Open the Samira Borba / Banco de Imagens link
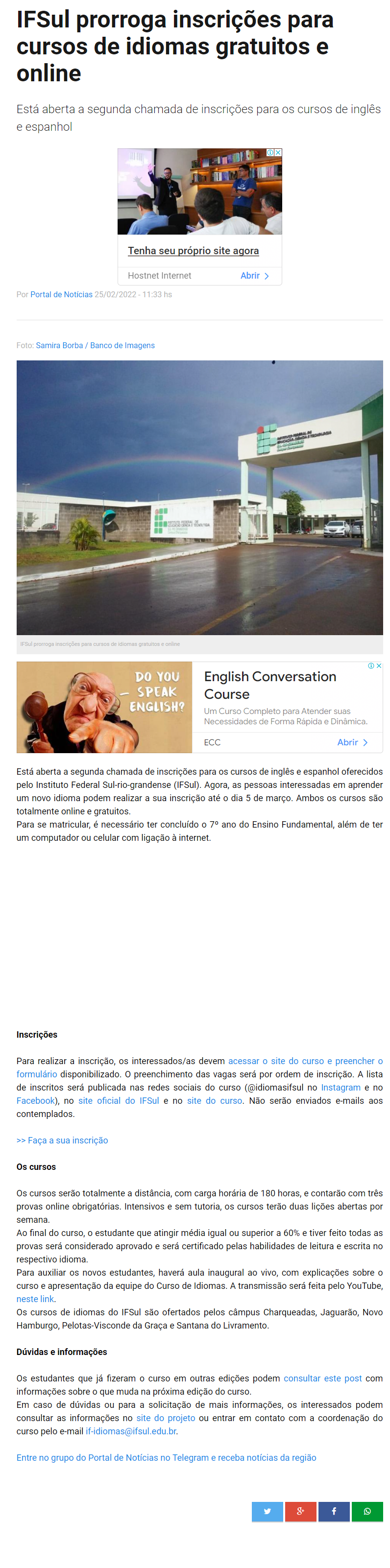 [x=95, y=345]
